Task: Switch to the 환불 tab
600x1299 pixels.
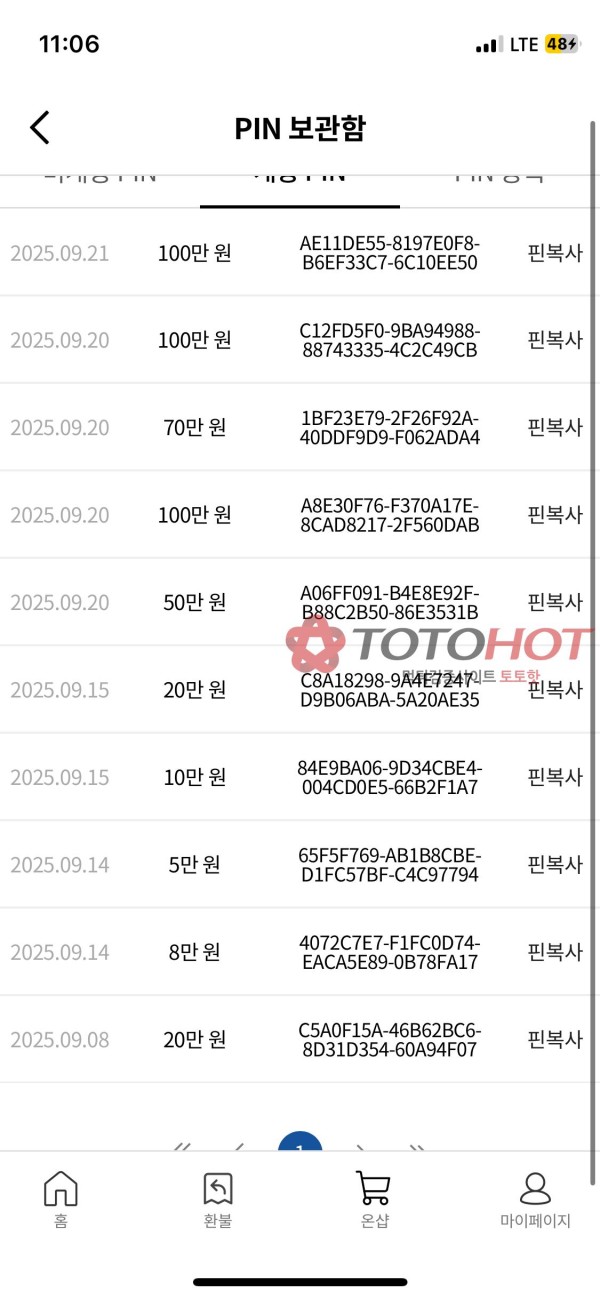Action: 217,1198
